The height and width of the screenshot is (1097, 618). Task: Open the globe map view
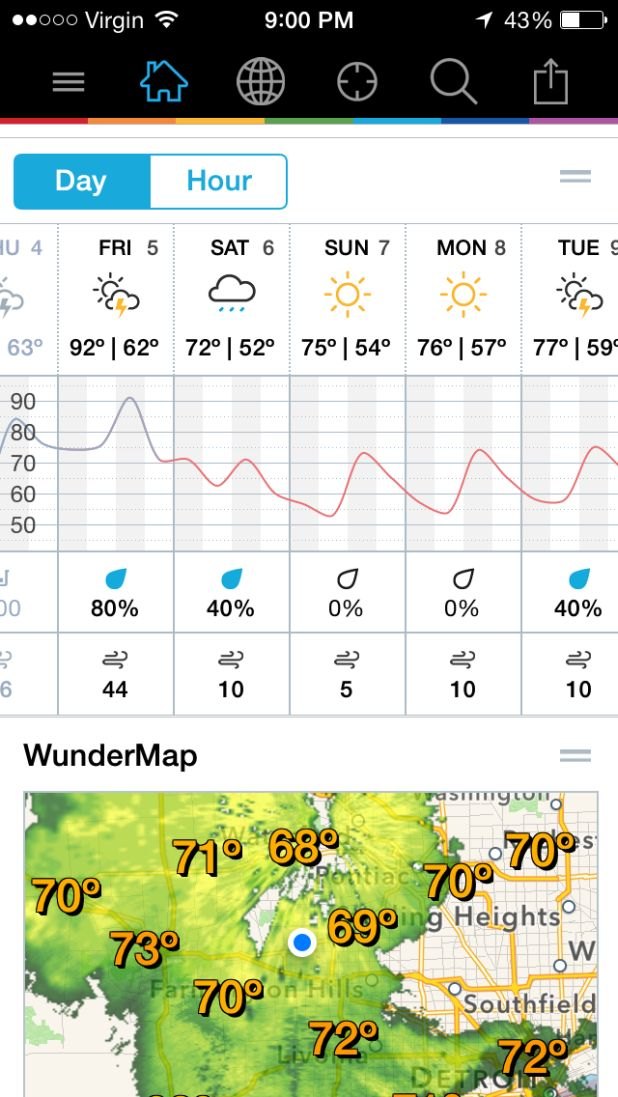coord(260,81)
